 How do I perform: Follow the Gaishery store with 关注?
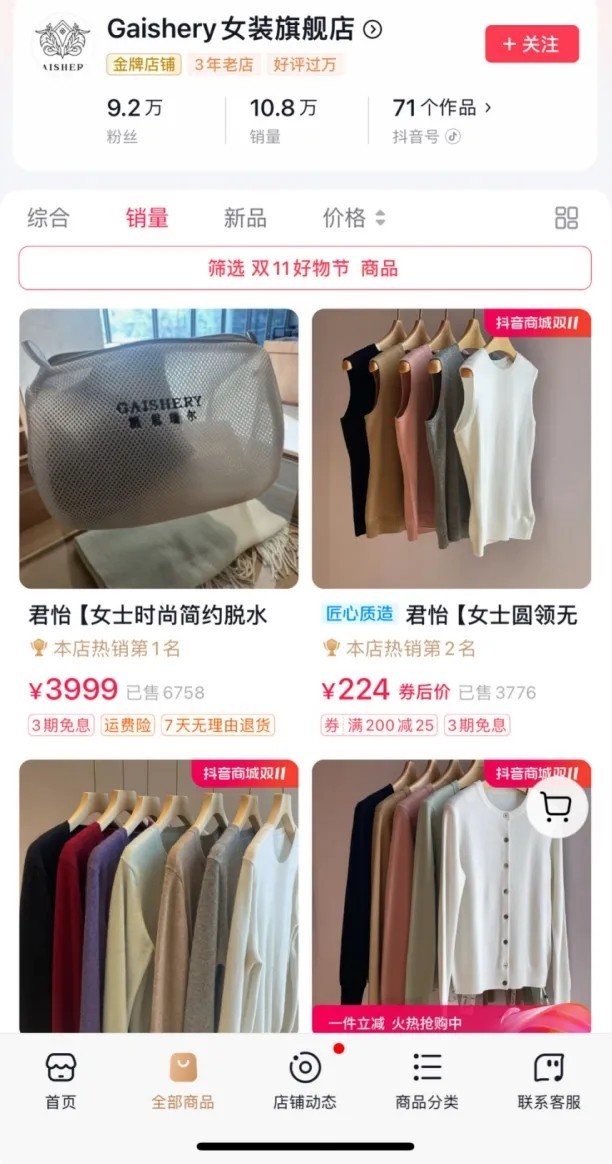531,45
